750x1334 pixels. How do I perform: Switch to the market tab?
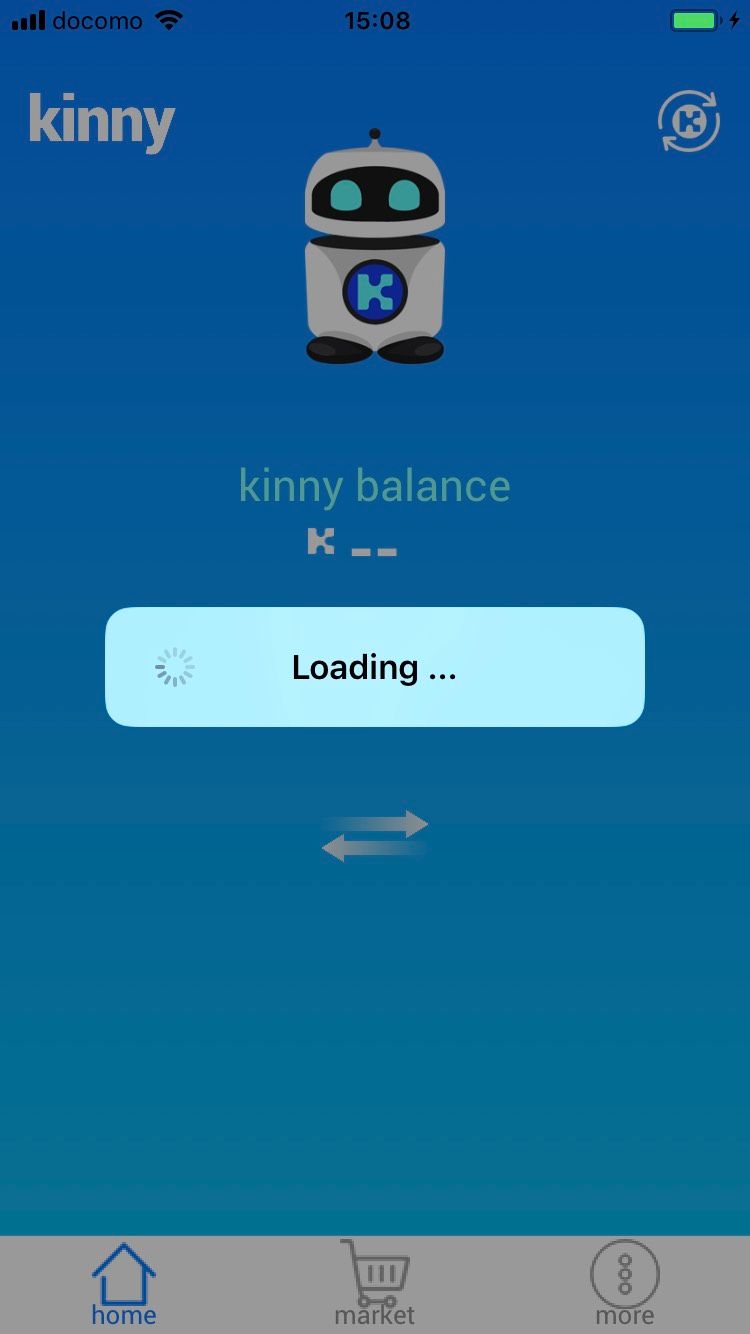374,1284
